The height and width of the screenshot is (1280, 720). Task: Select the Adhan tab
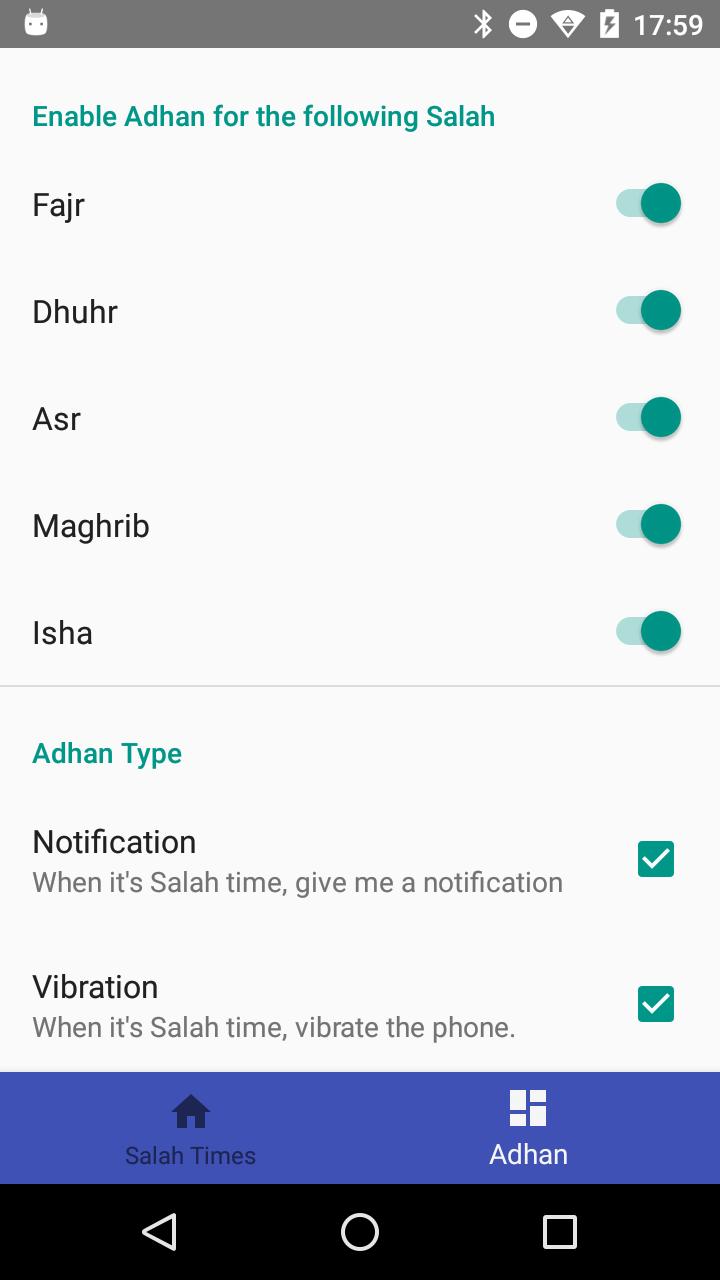click(x=528, y=1130)
